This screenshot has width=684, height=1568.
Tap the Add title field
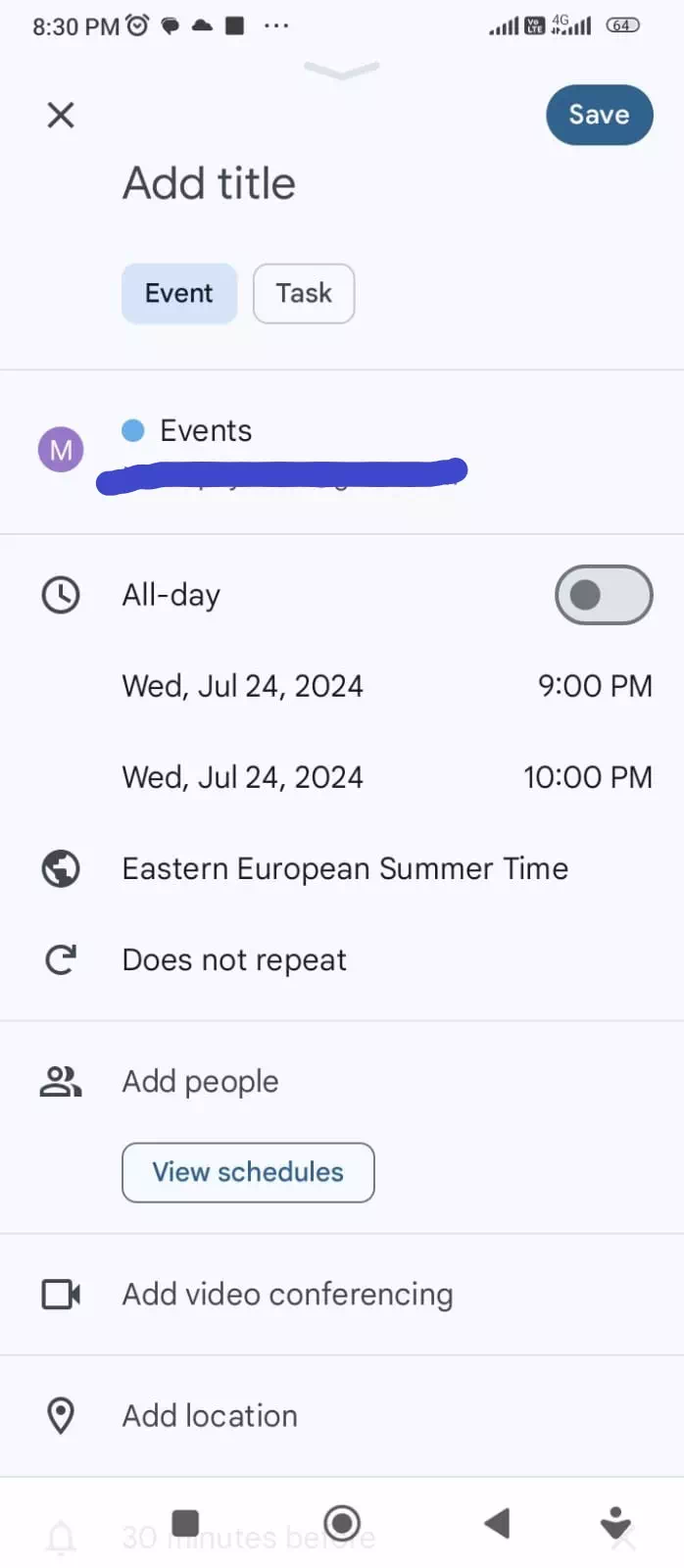click(x=209, y=183)
